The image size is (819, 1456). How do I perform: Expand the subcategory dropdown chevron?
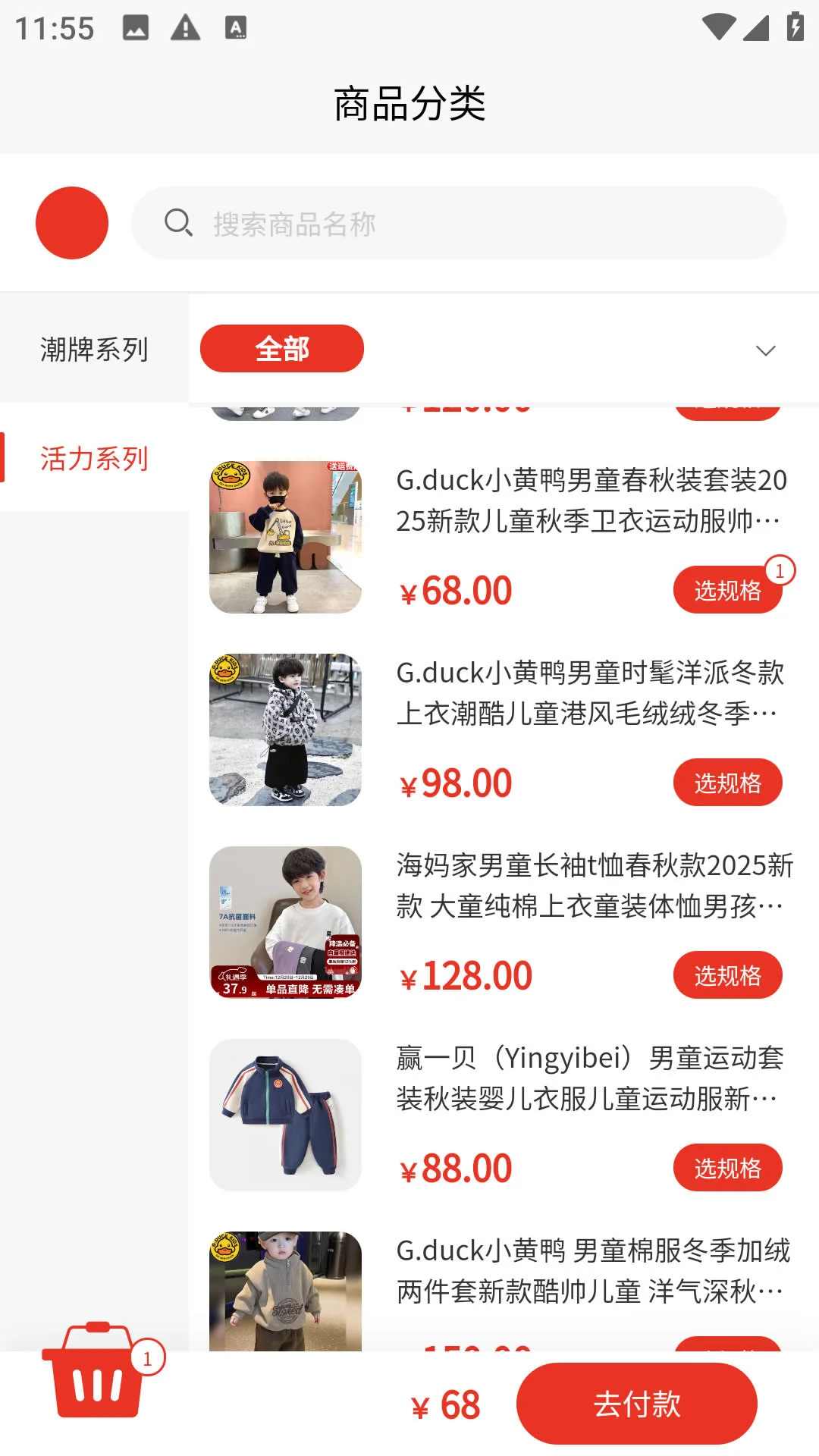[x=765, y=350]
